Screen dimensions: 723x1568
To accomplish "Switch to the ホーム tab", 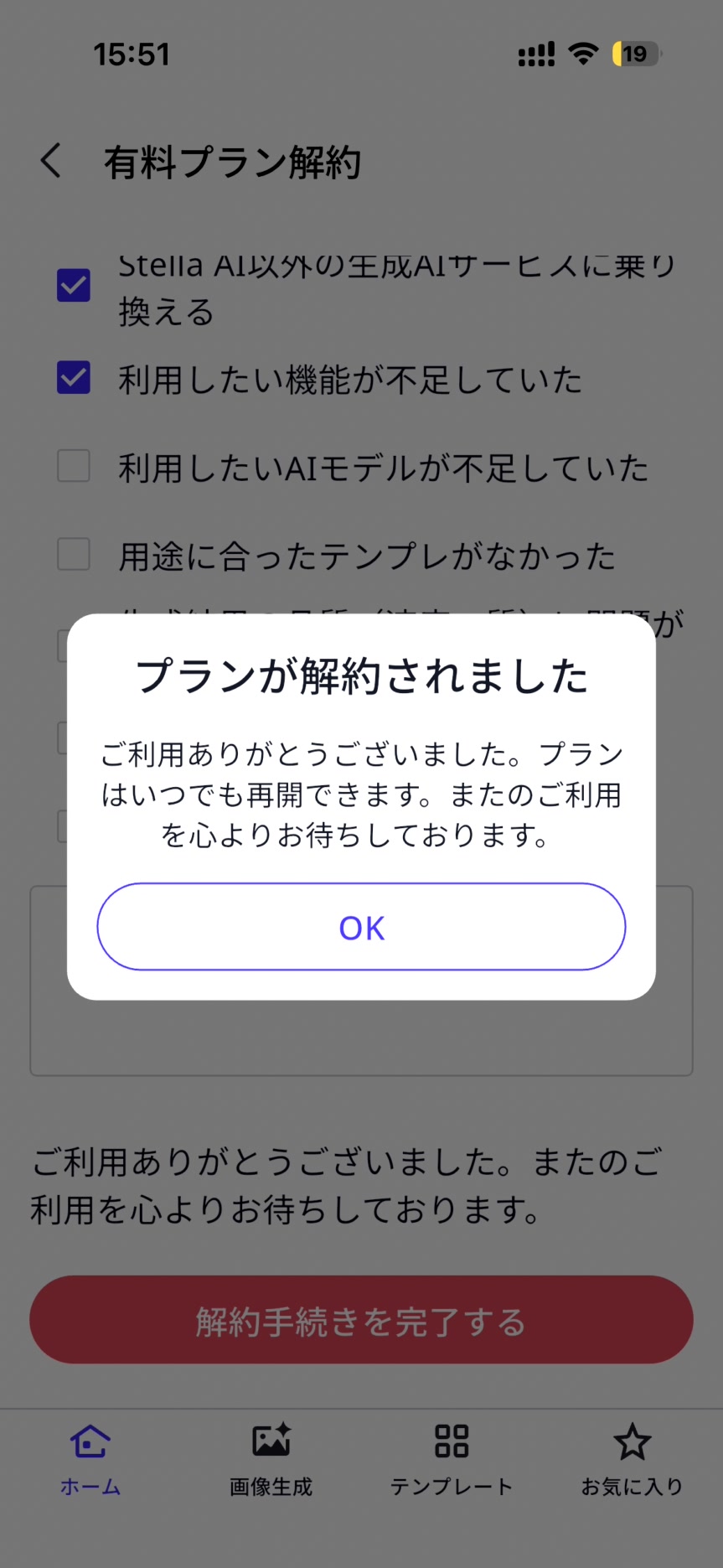I will (x=90, y=1460).
